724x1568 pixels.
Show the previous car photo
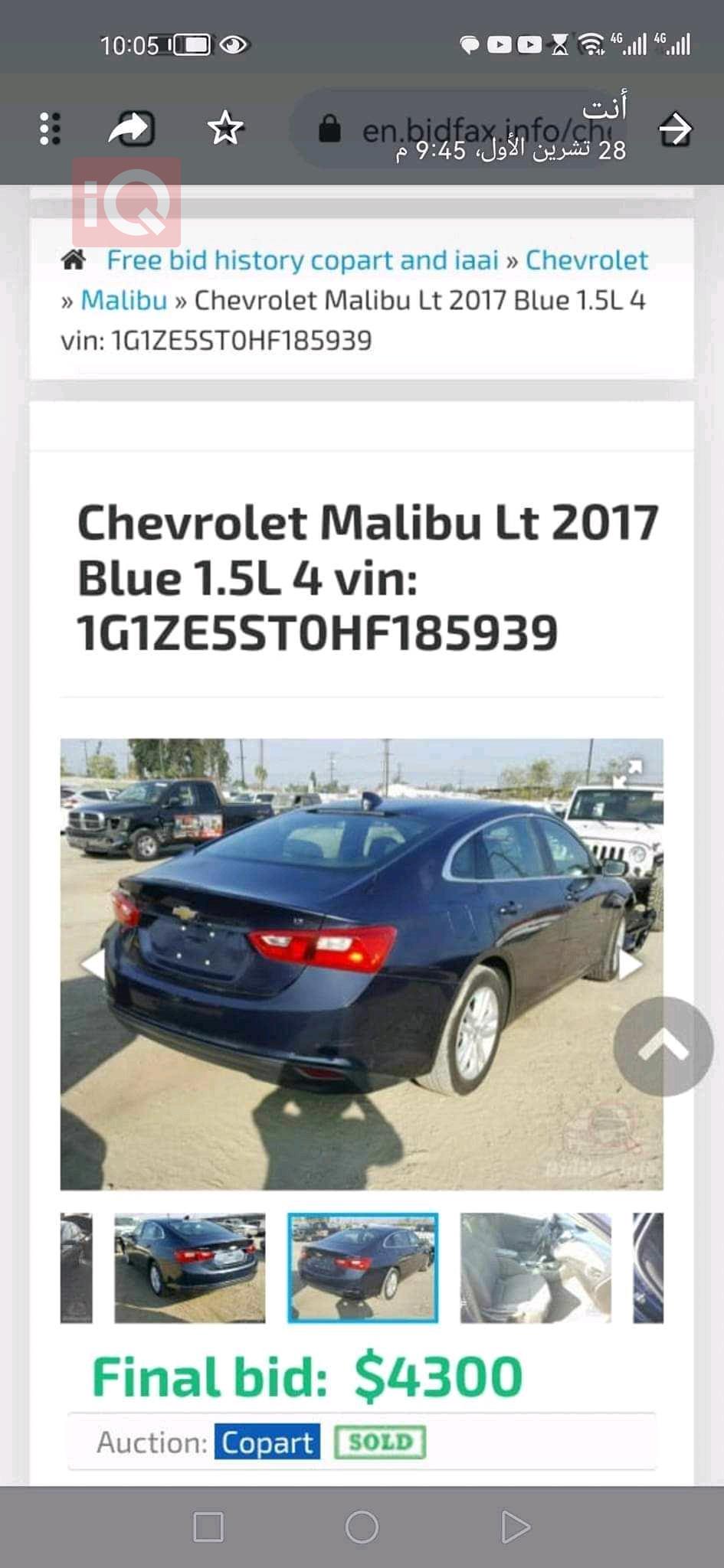(x=93, y=964)
